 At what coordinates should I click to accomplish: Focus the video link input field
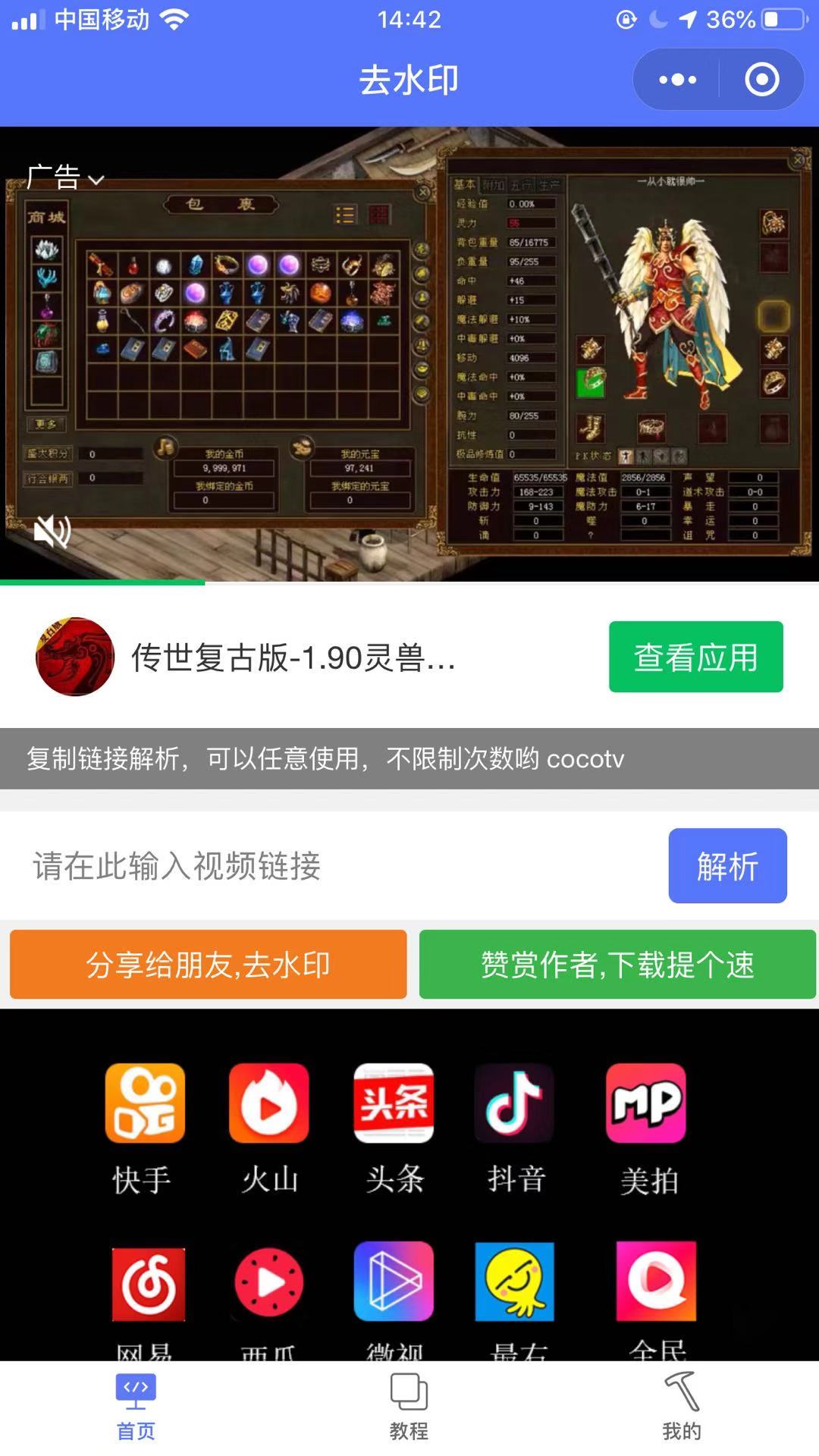pos(334,866)
